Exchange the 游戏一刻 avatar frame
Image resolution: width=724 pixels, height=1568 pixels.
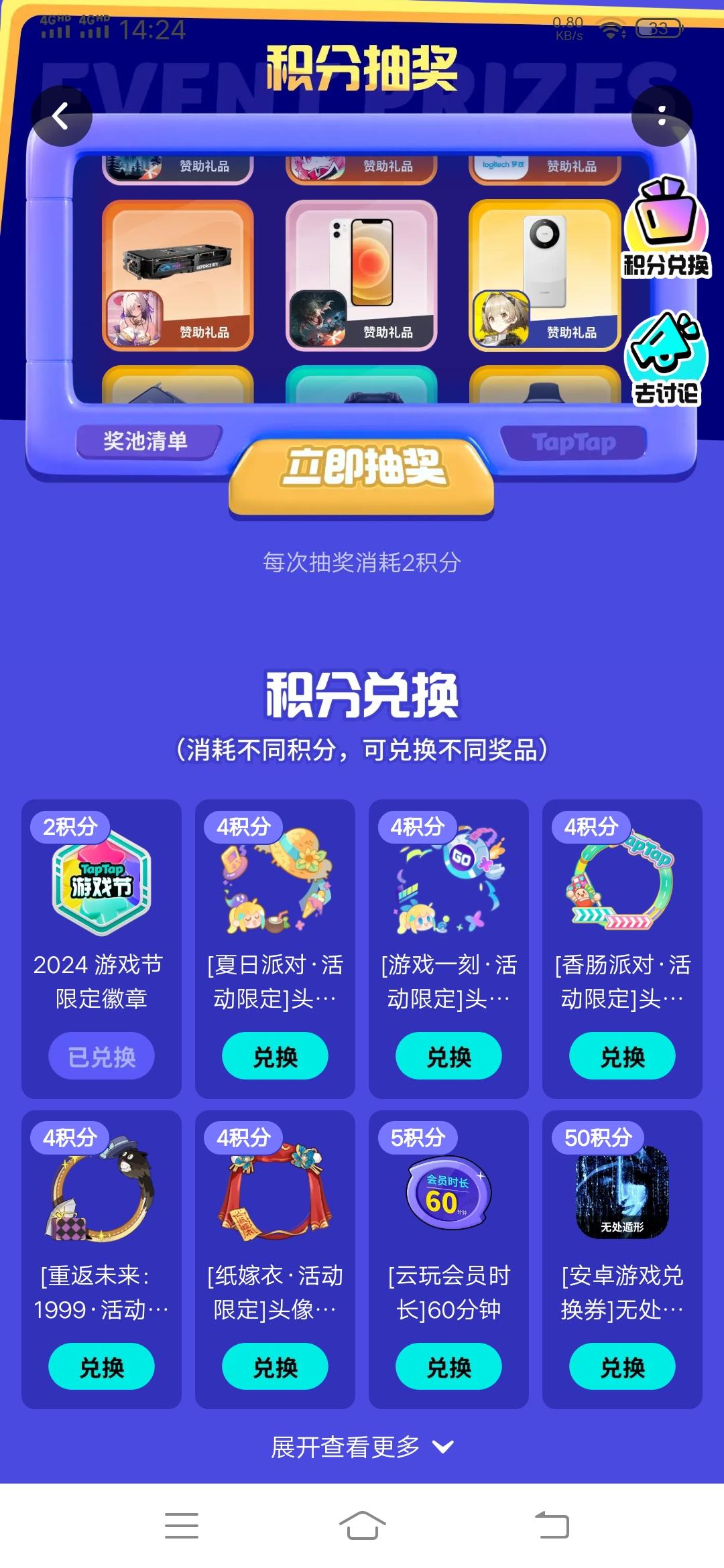point(448,1055)
